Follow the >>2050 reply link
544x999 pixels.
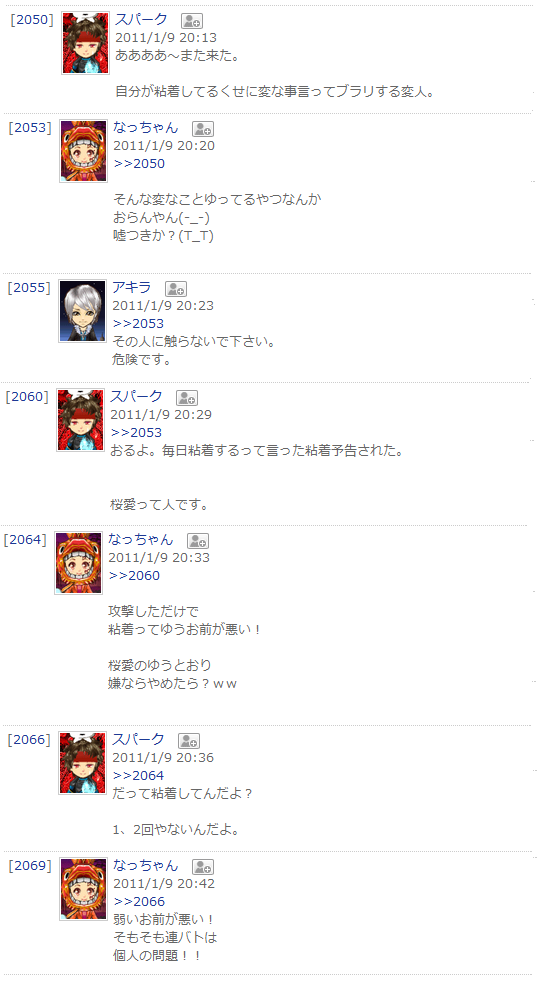click(139, 164)
